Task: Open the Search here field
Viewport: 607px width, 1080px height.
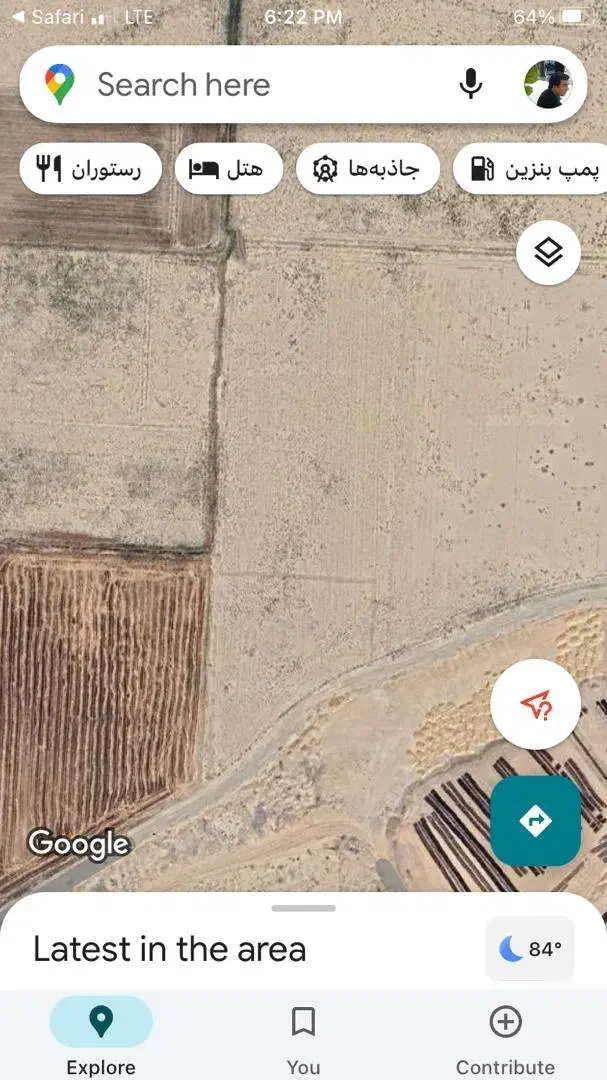Action: (260, 85)
